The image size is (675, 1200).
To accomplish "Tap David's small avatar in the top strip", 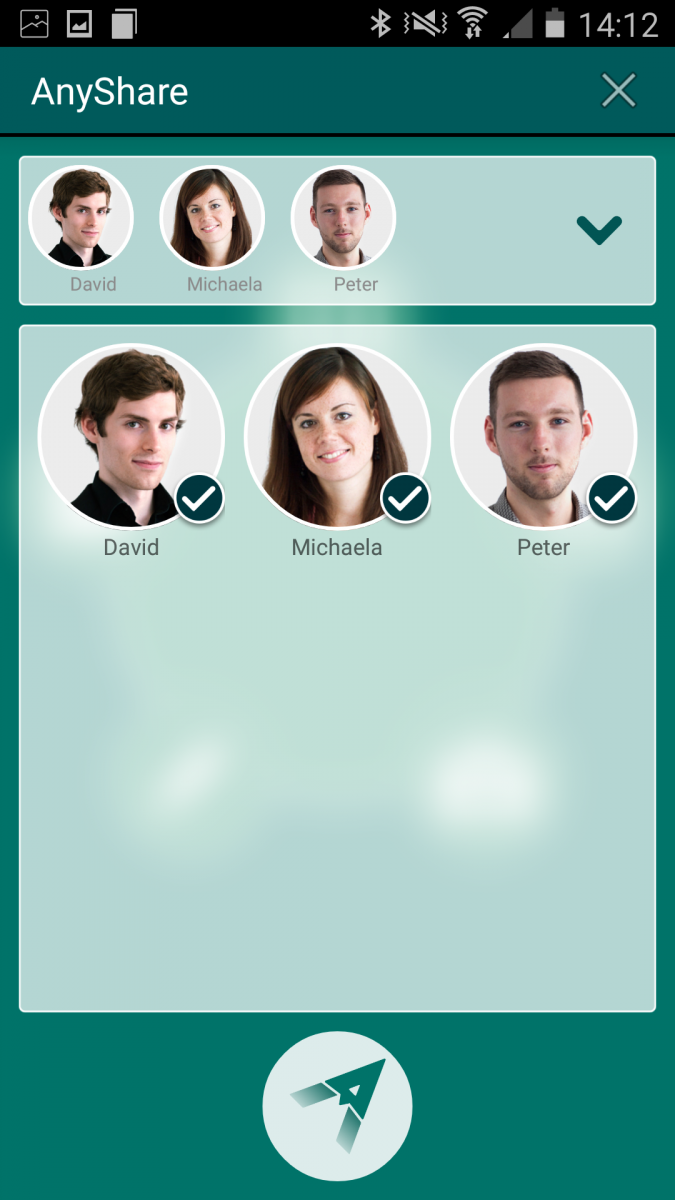I will [81, 218].
